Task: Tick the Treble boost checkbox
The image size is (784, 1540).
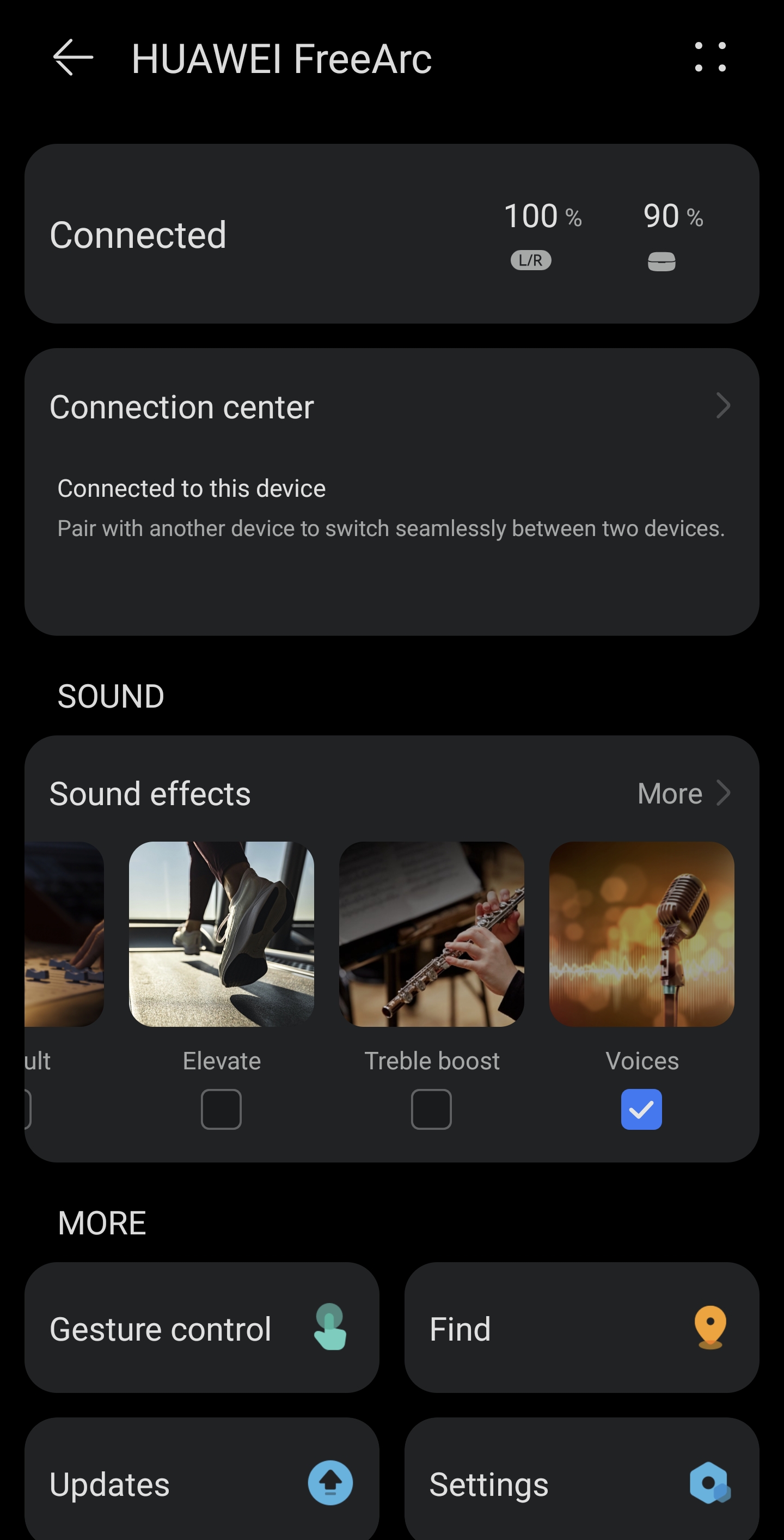Action: [431, 1109]
